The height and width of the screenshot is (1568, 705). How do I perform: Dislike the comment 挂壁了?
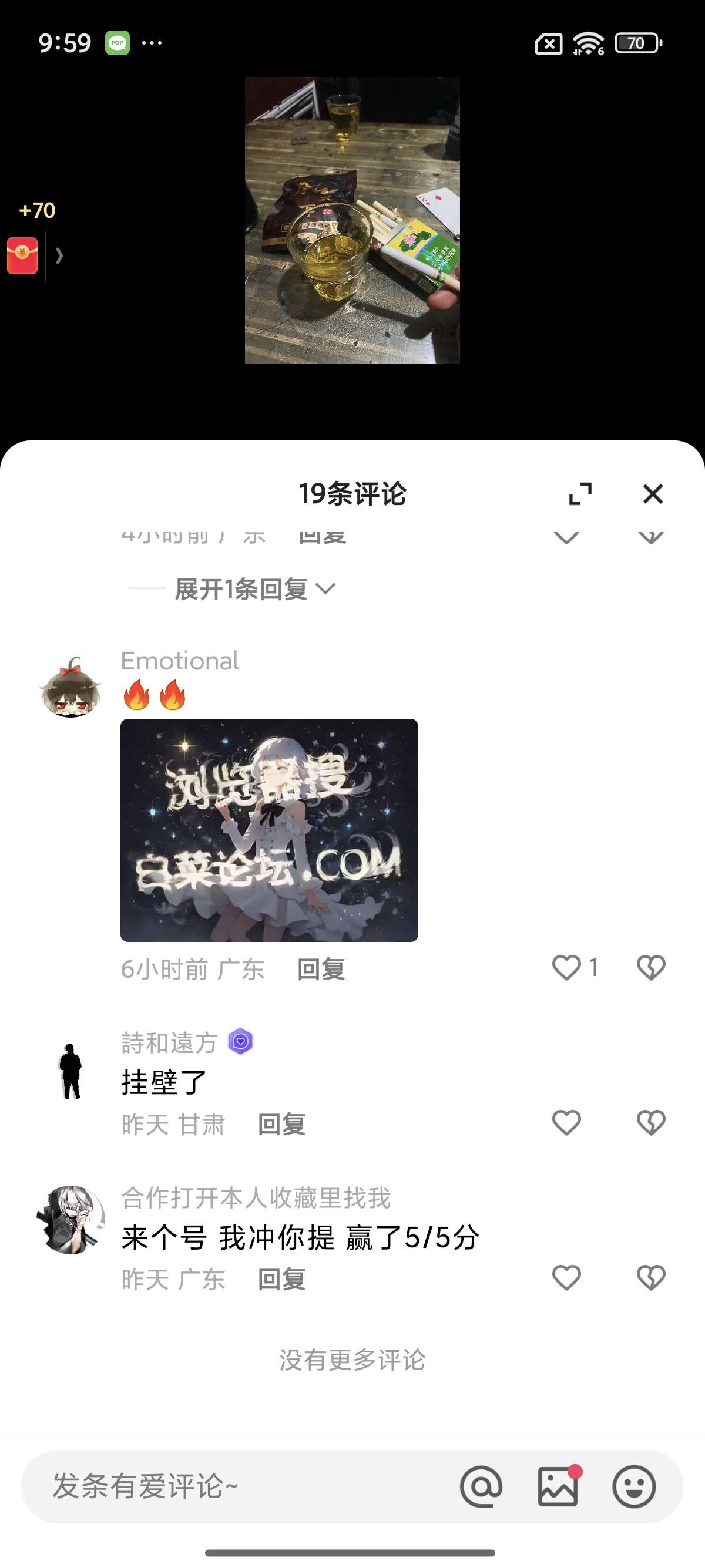coord(651,1122)
